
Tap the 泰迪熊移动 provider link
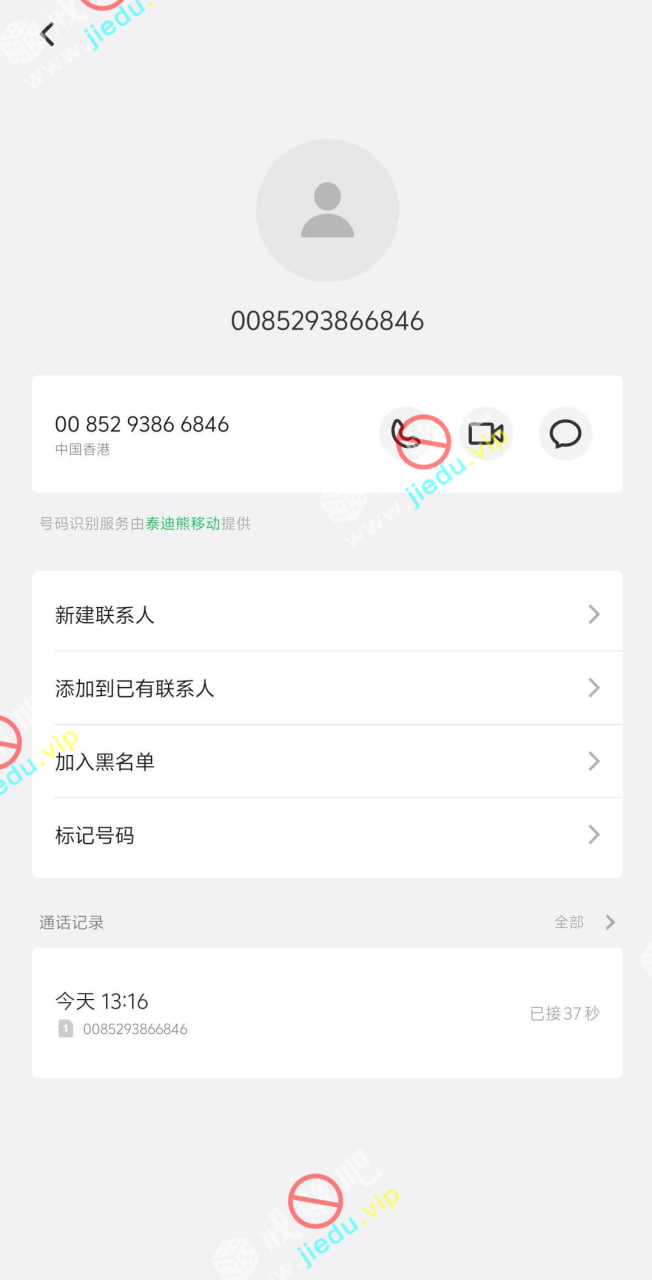point(182,523)
